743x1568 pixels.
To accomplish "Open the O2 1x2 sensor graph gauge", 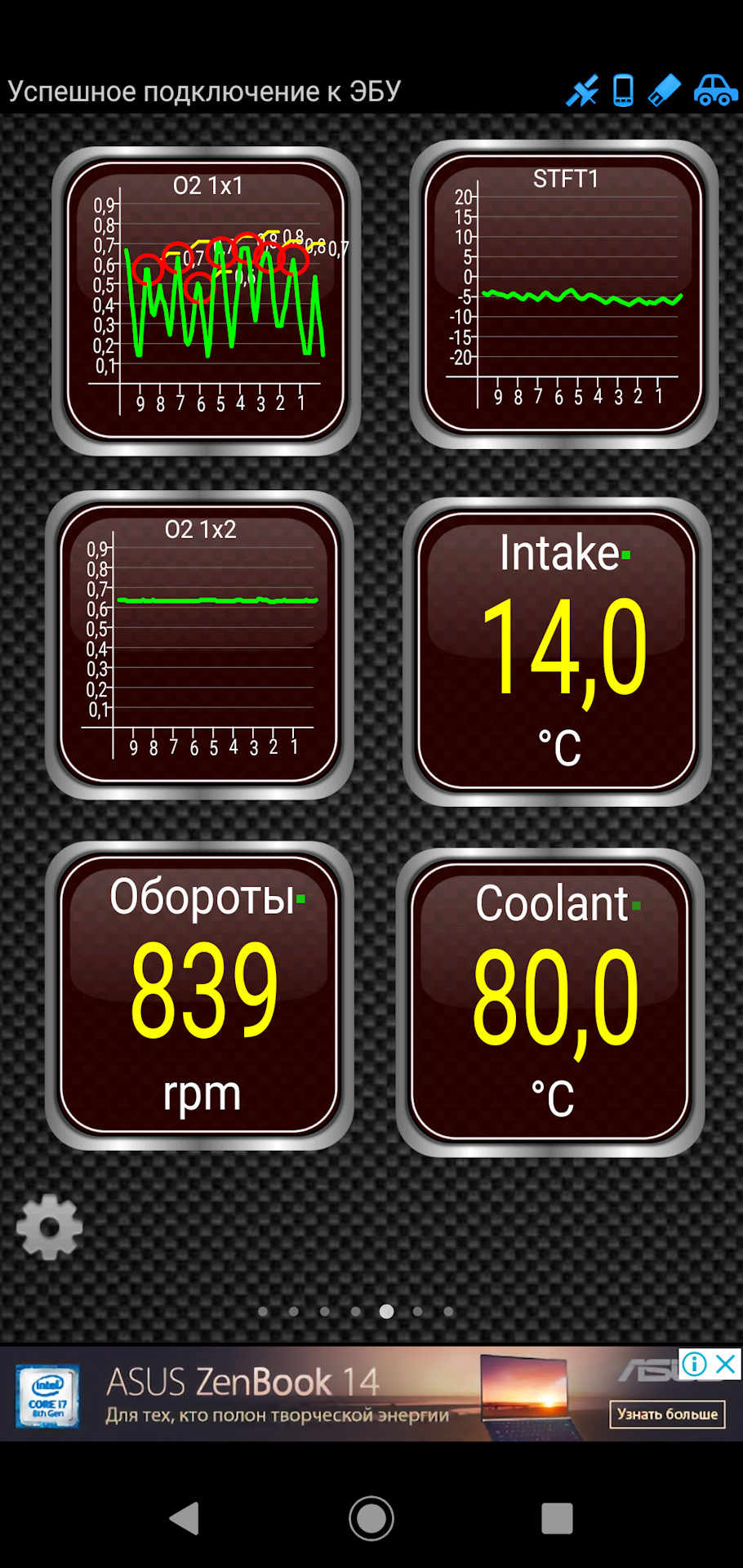I will [200, 644].
